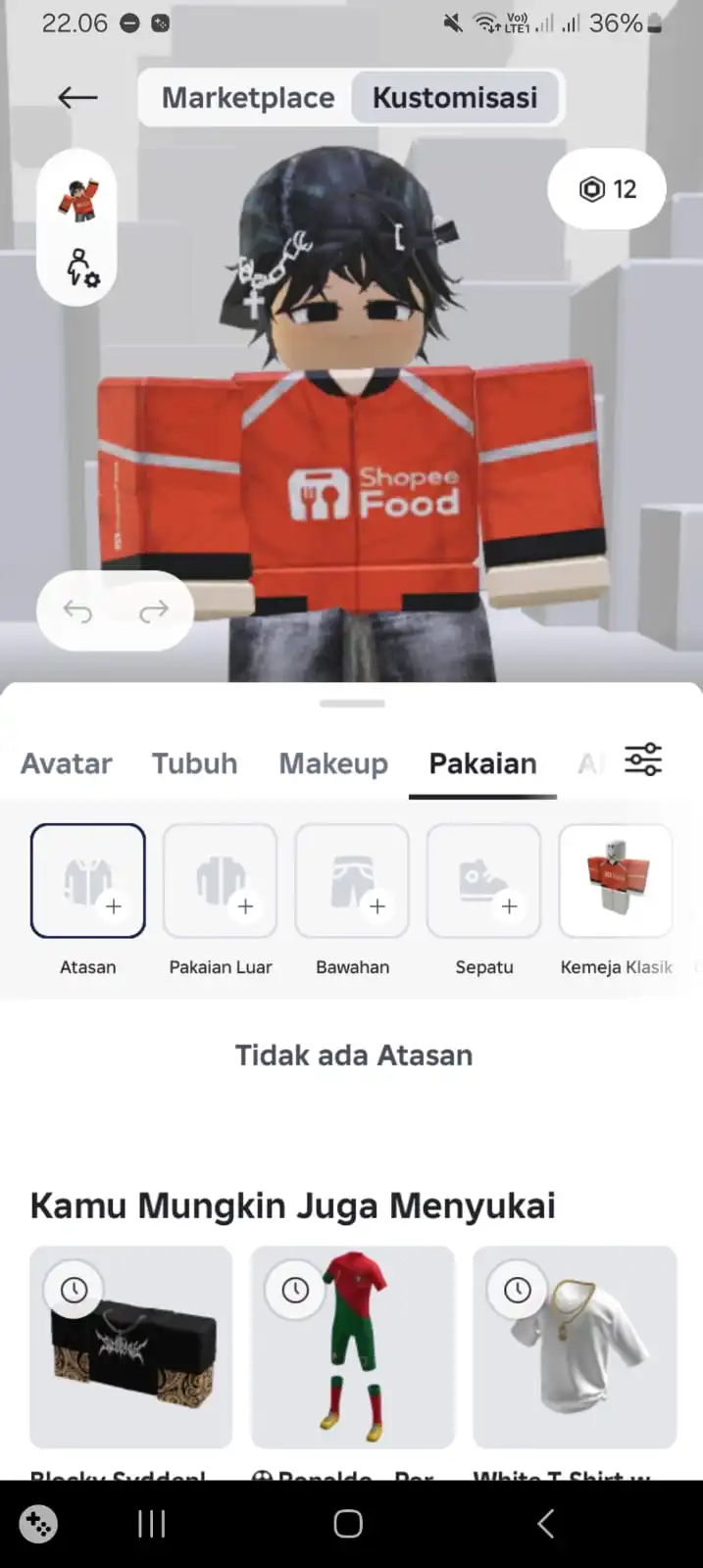Open the Tubuh category tab
The width and height of the screenshot is (703, 1568).
[x=194, y=763]
